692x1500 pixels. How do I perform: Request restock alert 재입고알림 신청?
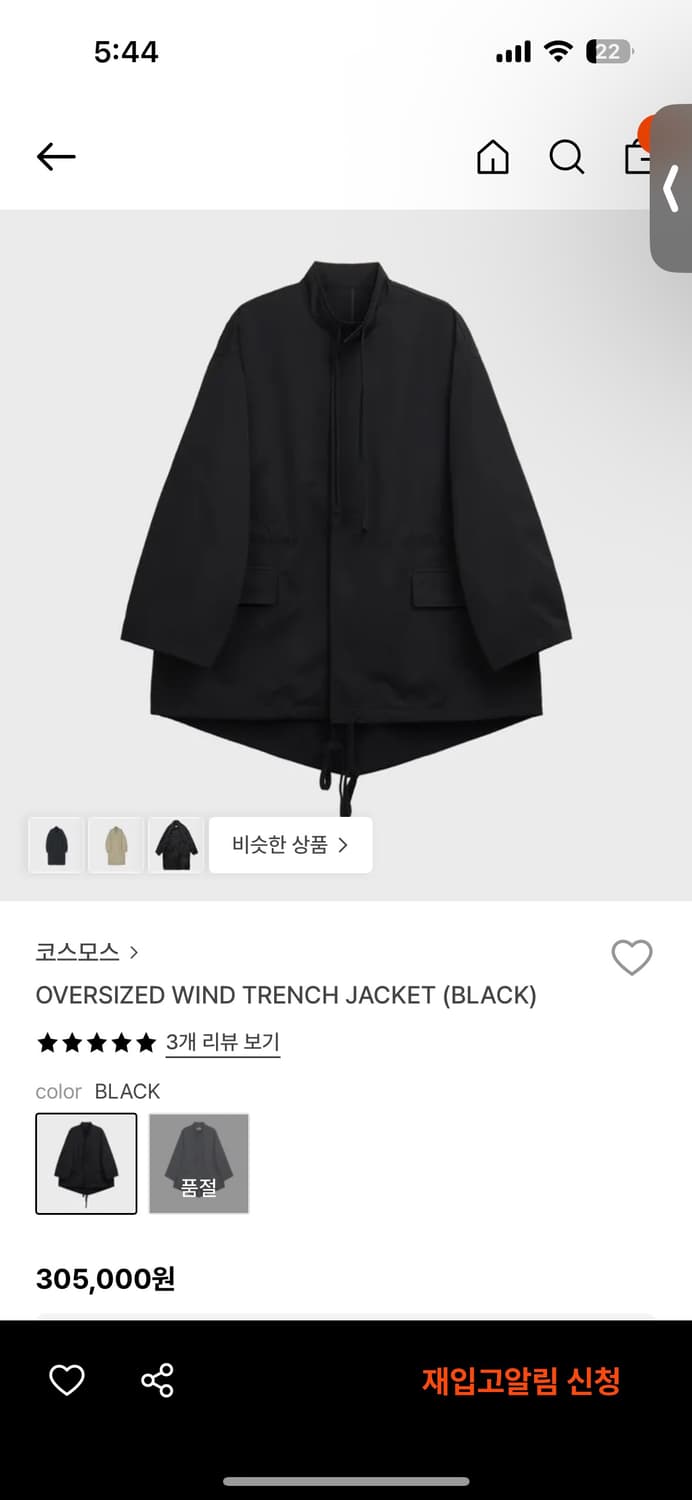520,1381
